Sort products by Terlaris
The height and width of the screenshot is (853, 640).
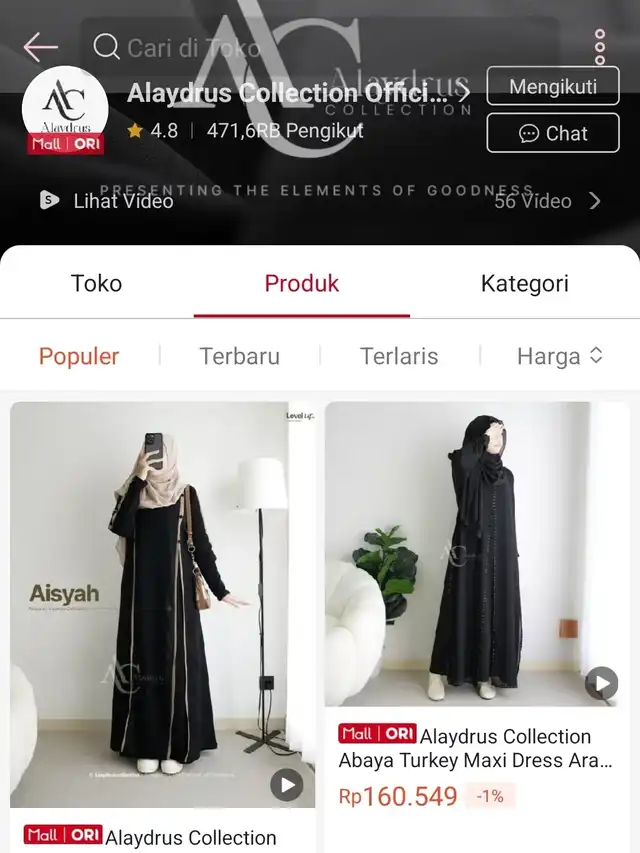(x=399, y=356)
